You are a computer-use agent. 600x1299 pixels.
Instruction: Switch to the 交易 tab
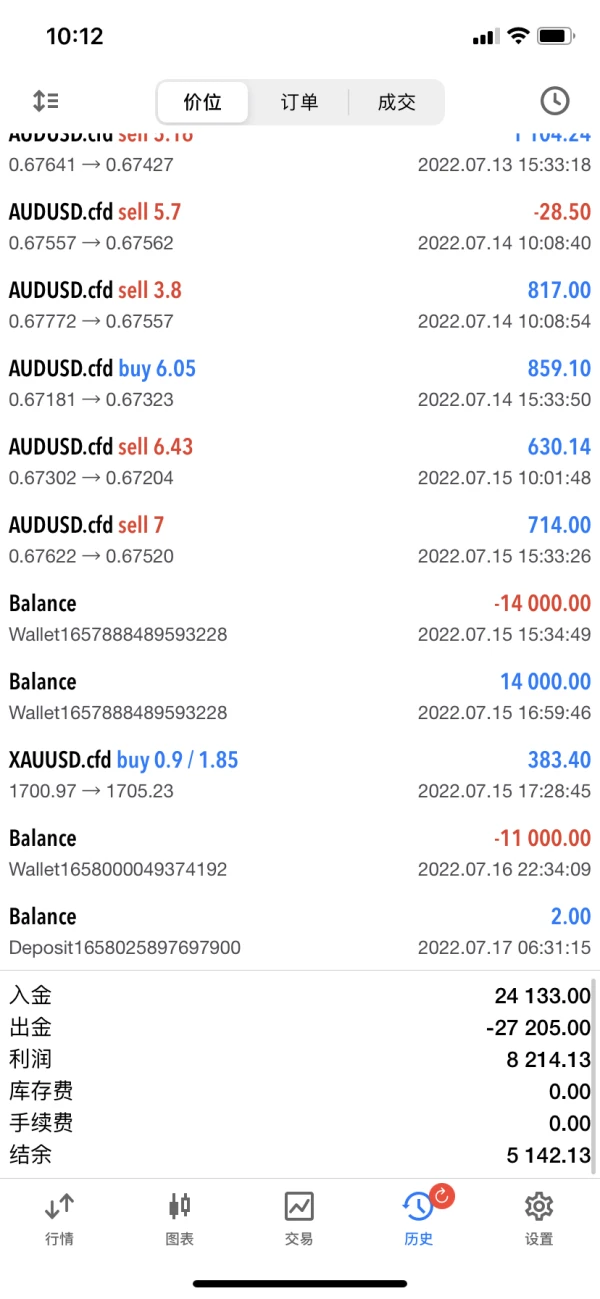click(x=299, y=1218)
